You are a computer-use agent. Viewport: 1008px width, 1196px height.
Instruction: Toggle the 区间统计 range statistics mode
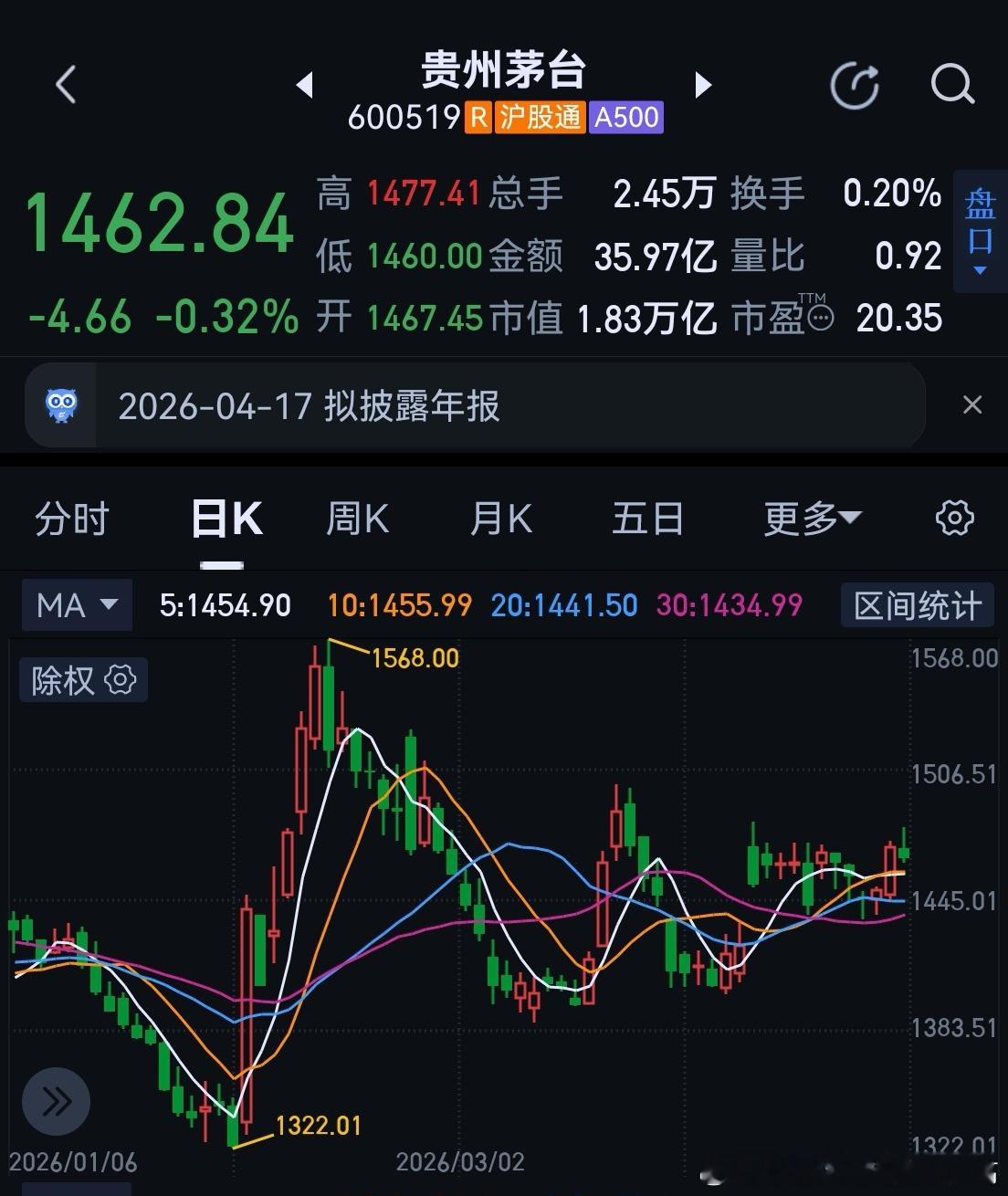tap(916, 604)
